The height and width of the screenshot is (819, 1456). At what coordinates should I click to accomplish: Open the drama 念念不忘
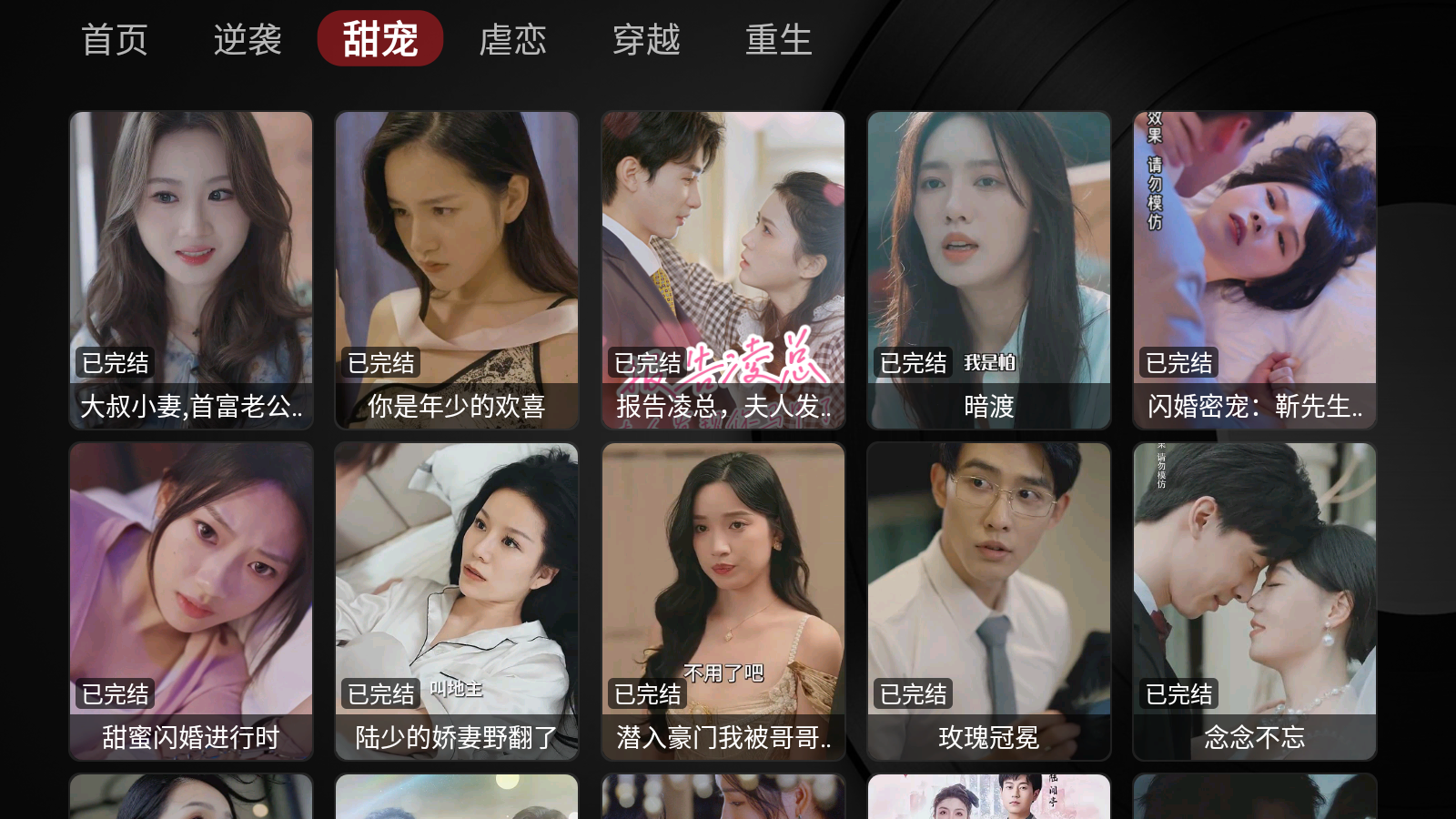point(1254,601)
